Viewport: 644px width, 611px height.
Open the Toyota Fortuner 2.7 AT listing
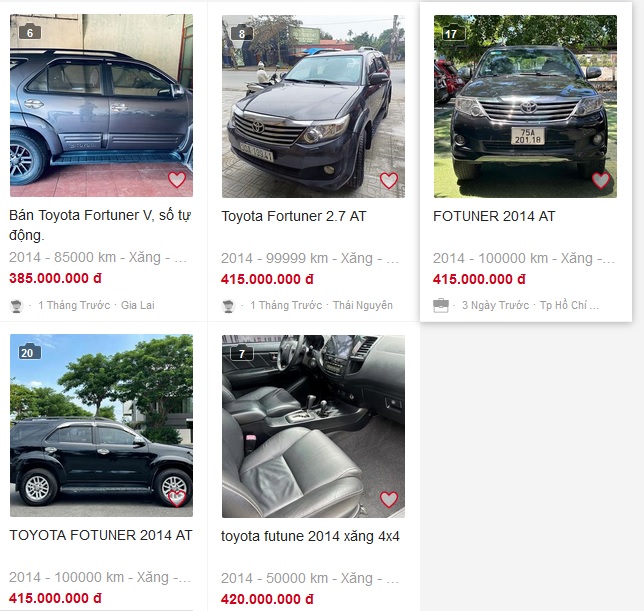294,216
